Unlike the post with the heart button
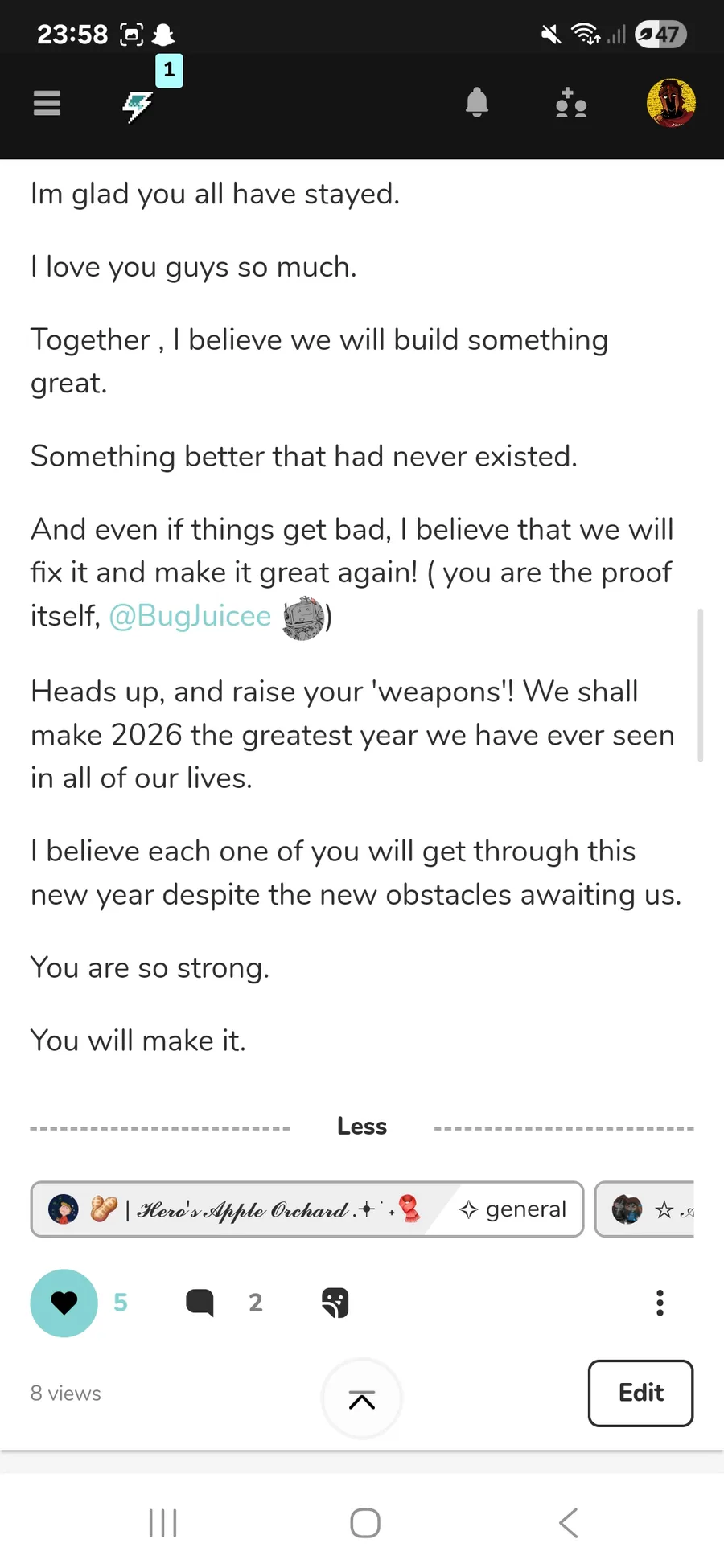The width and height of the screenshot is (724, 1568). [x=64, y=1303]
